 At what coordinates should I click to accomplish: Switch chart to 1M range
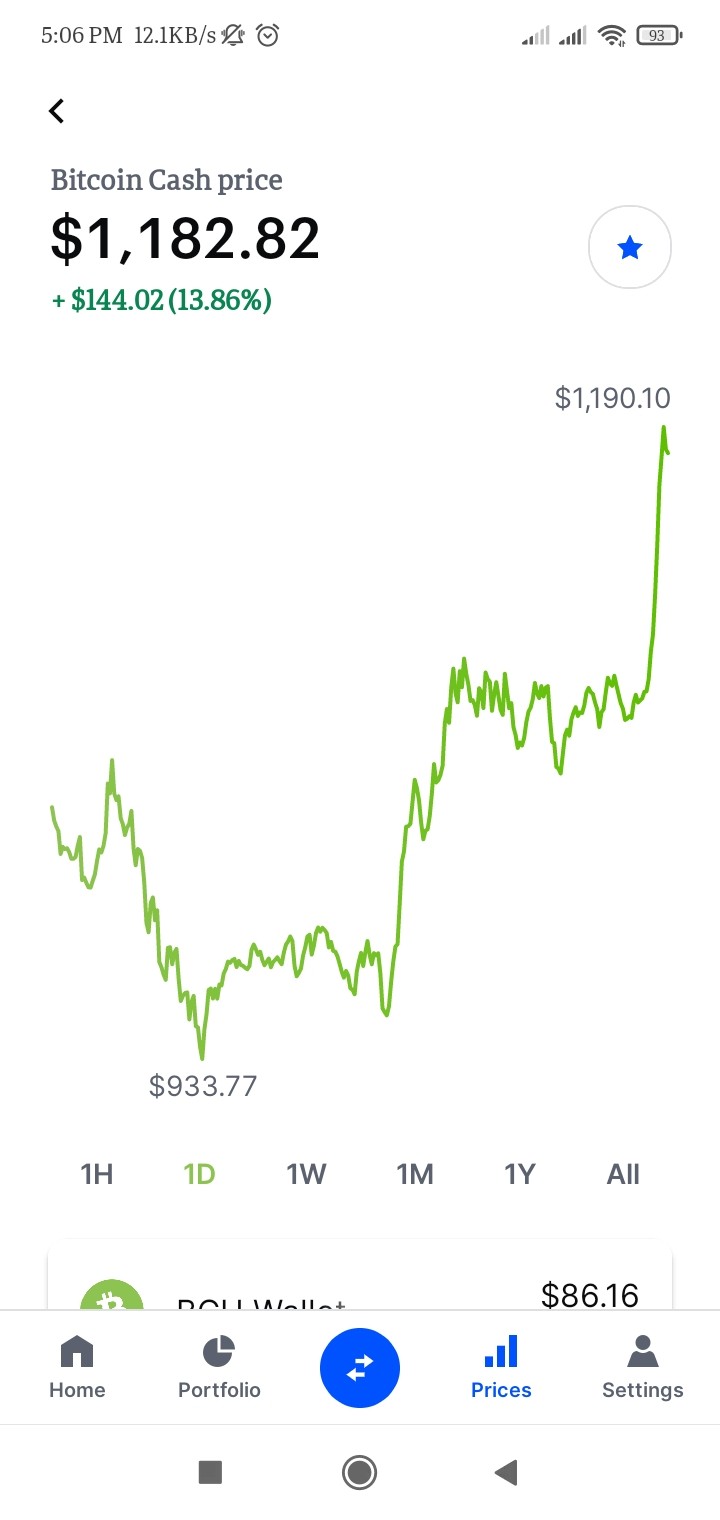point(415,1174)
